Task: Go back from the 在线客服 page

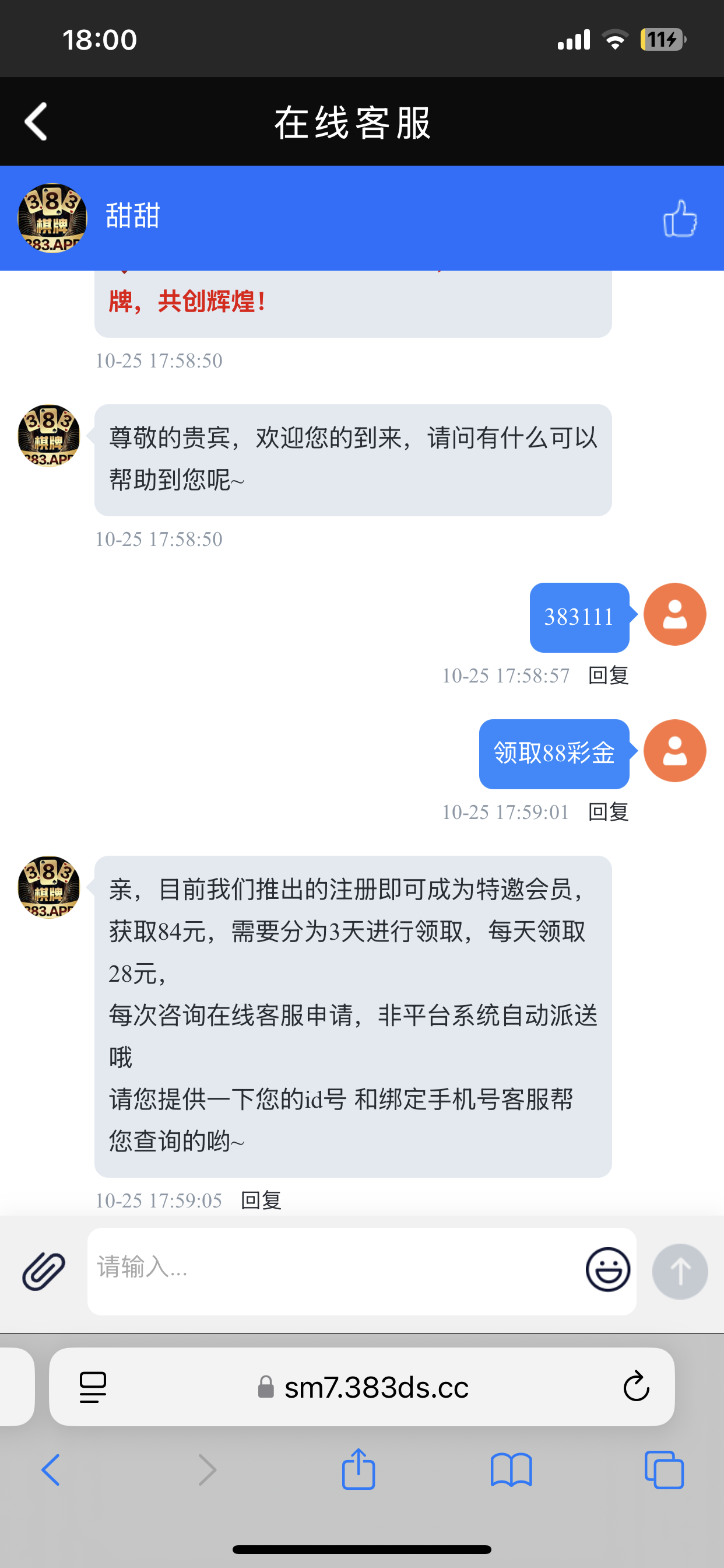Action: coord(36,122)
